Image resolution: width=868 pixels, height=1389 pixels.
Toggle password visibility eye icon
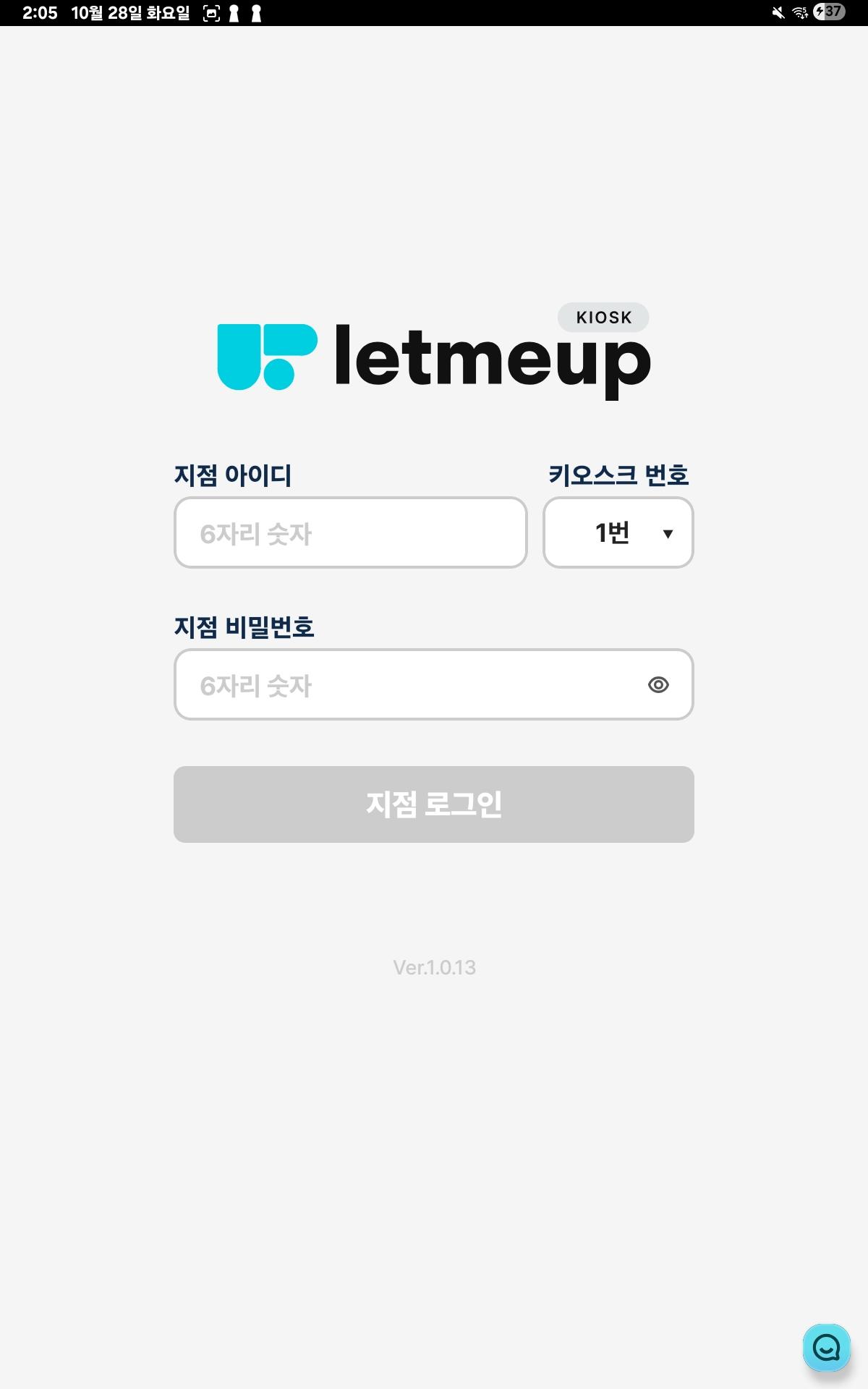658,685
